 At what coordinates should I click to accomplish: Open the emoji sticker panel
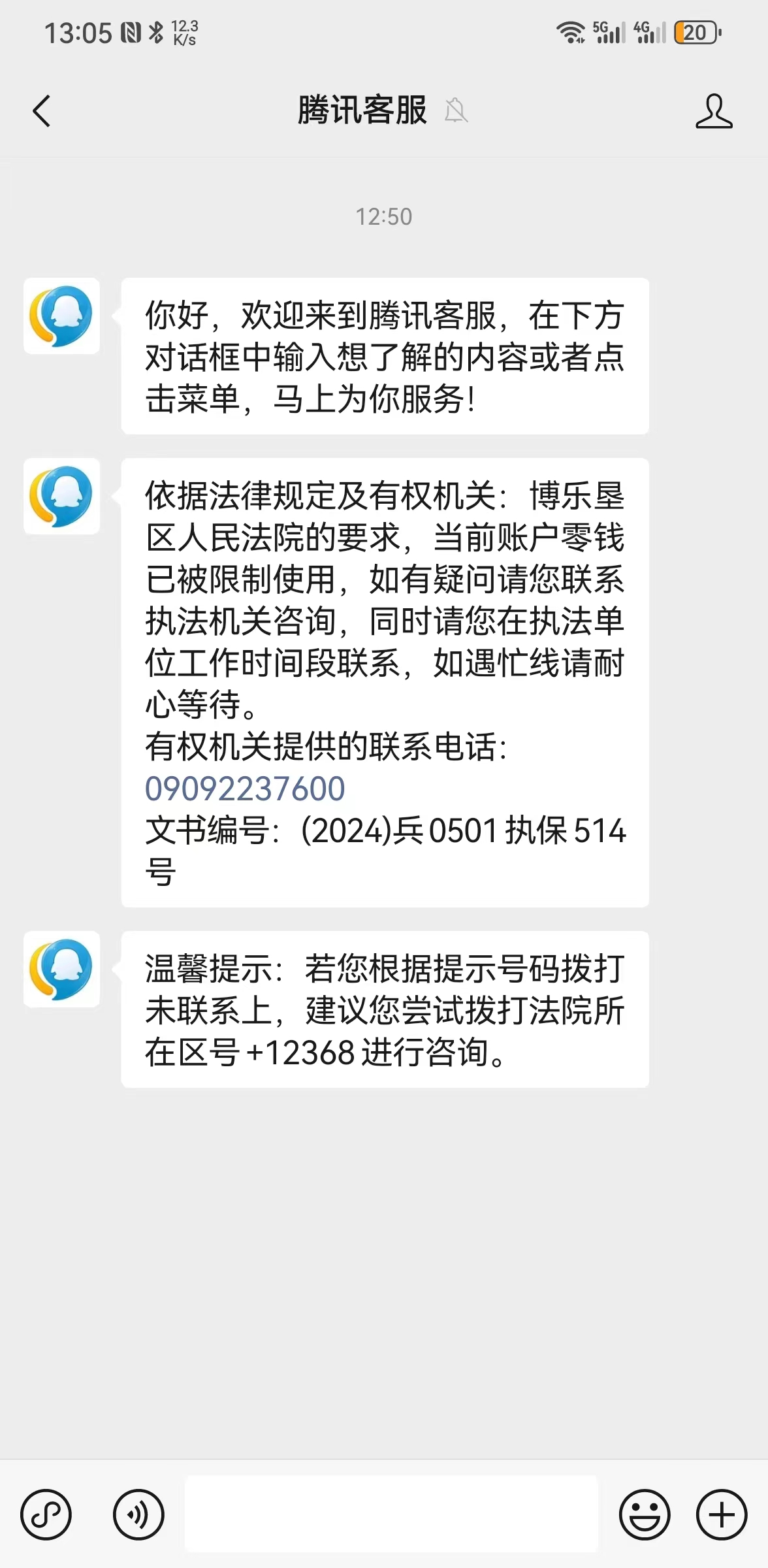(645, 1514)
